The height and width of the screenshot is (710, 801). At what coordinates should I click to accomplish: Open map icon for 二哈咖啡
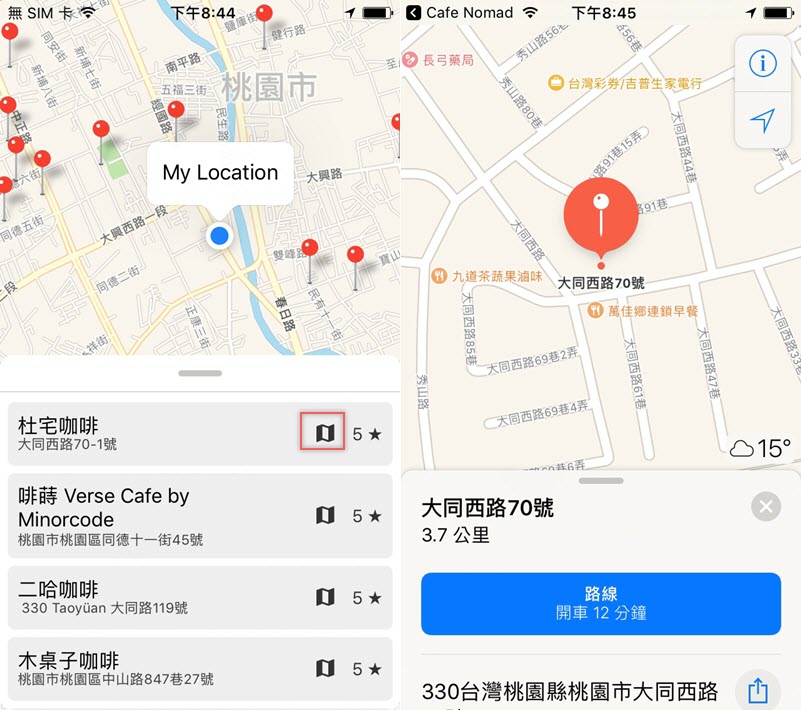tap(324, 597)
